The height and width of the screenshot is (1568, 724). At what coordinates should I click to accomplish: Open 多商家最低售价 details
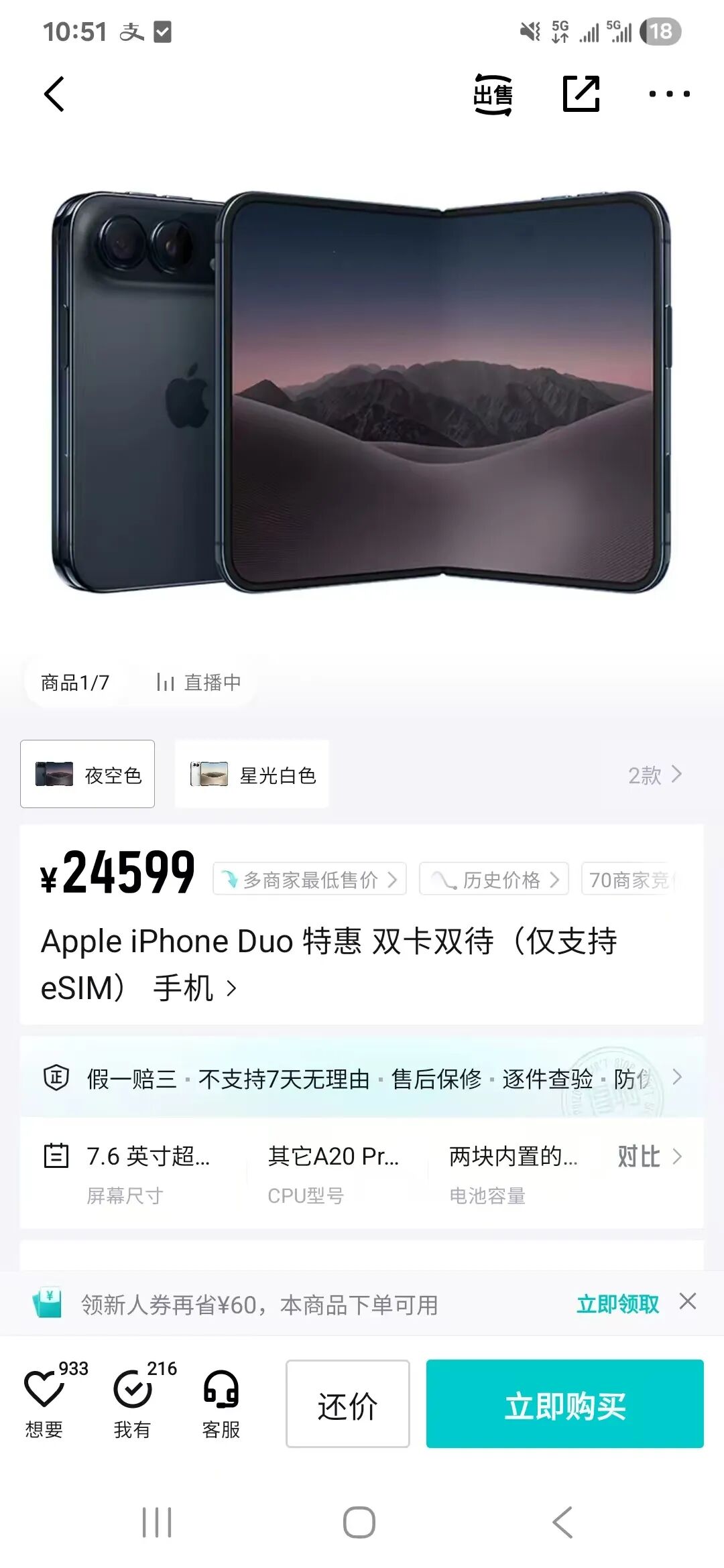click(x=310, y=878)
